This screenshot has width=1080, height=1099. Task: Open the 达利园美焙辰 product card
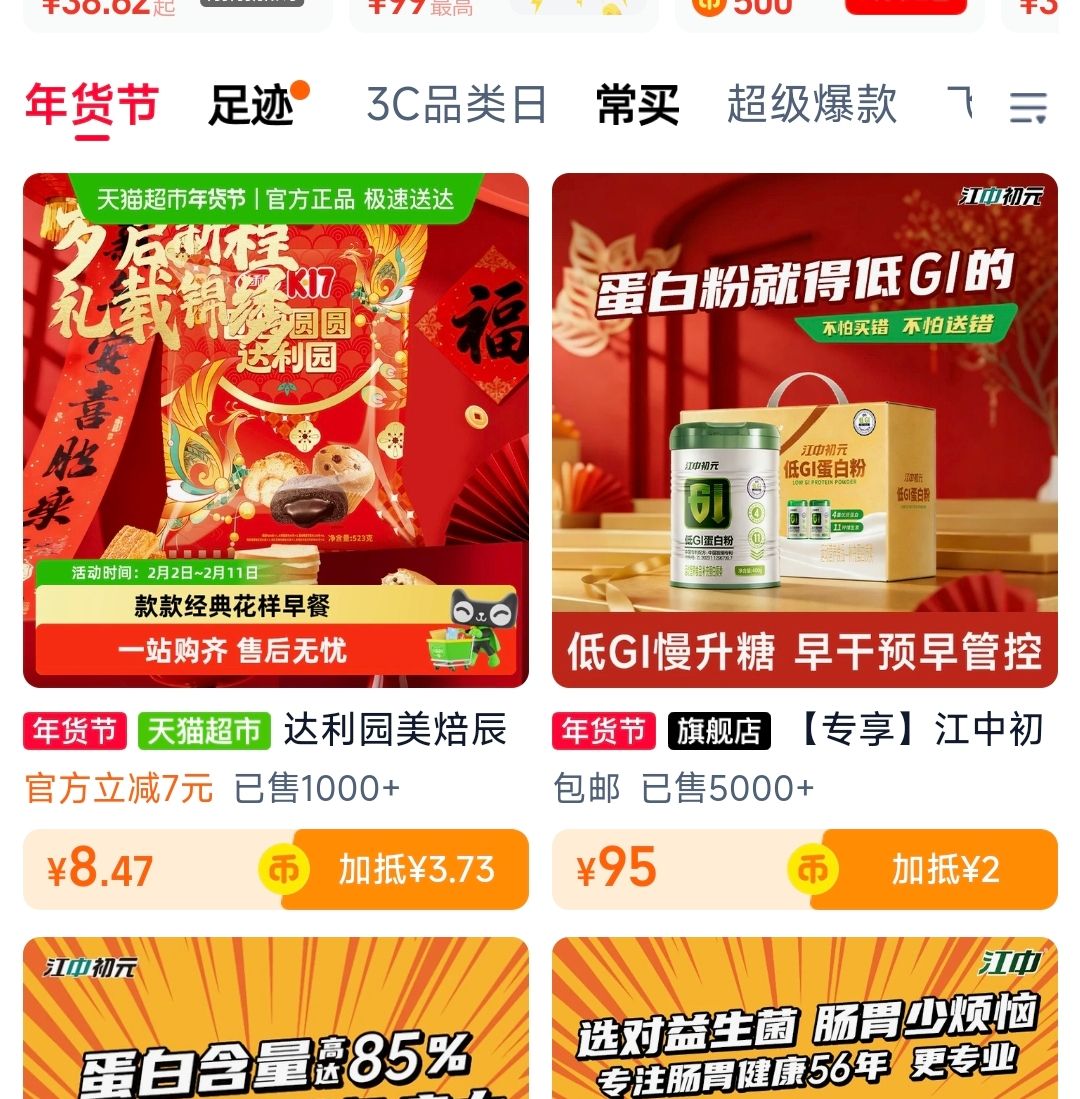275,430
